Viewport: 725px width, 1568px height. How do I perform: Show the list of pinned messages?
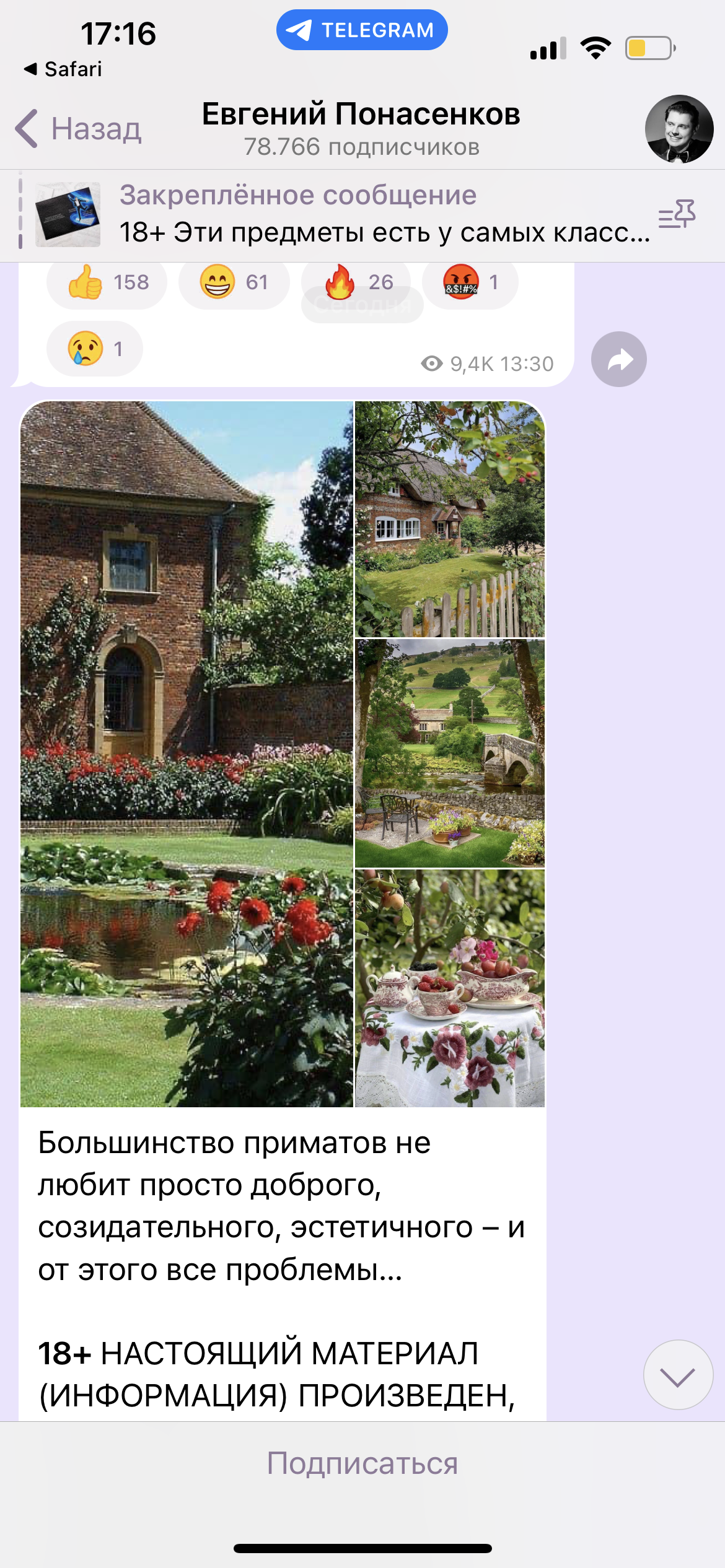[677, 214]
